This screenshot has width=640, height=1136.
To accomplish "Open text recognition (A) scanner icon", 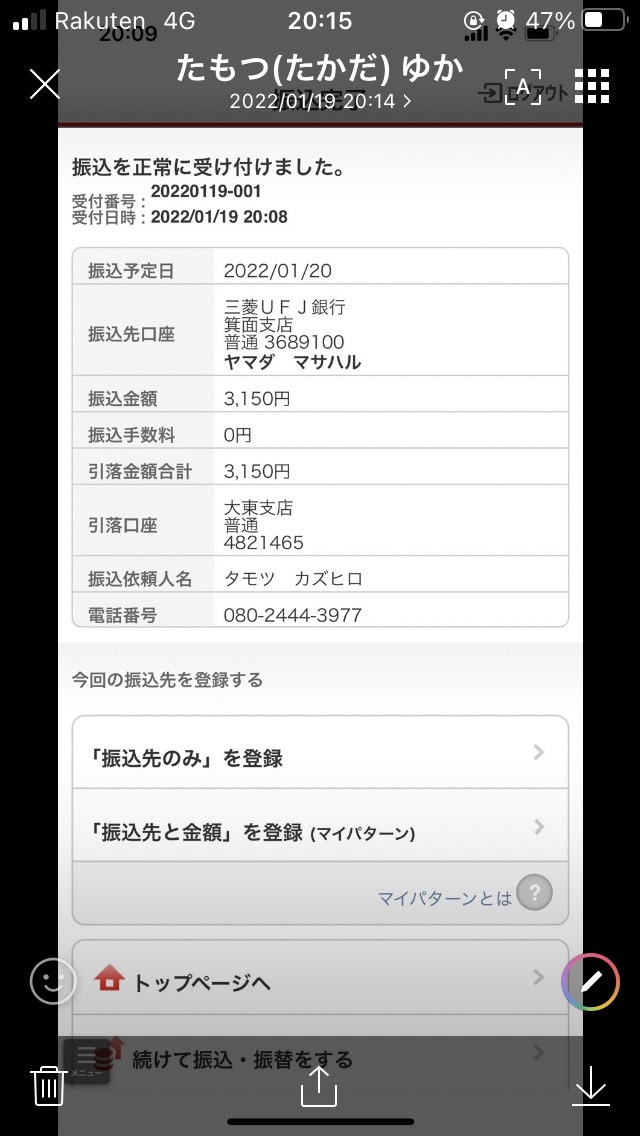I will click(523, 87).
